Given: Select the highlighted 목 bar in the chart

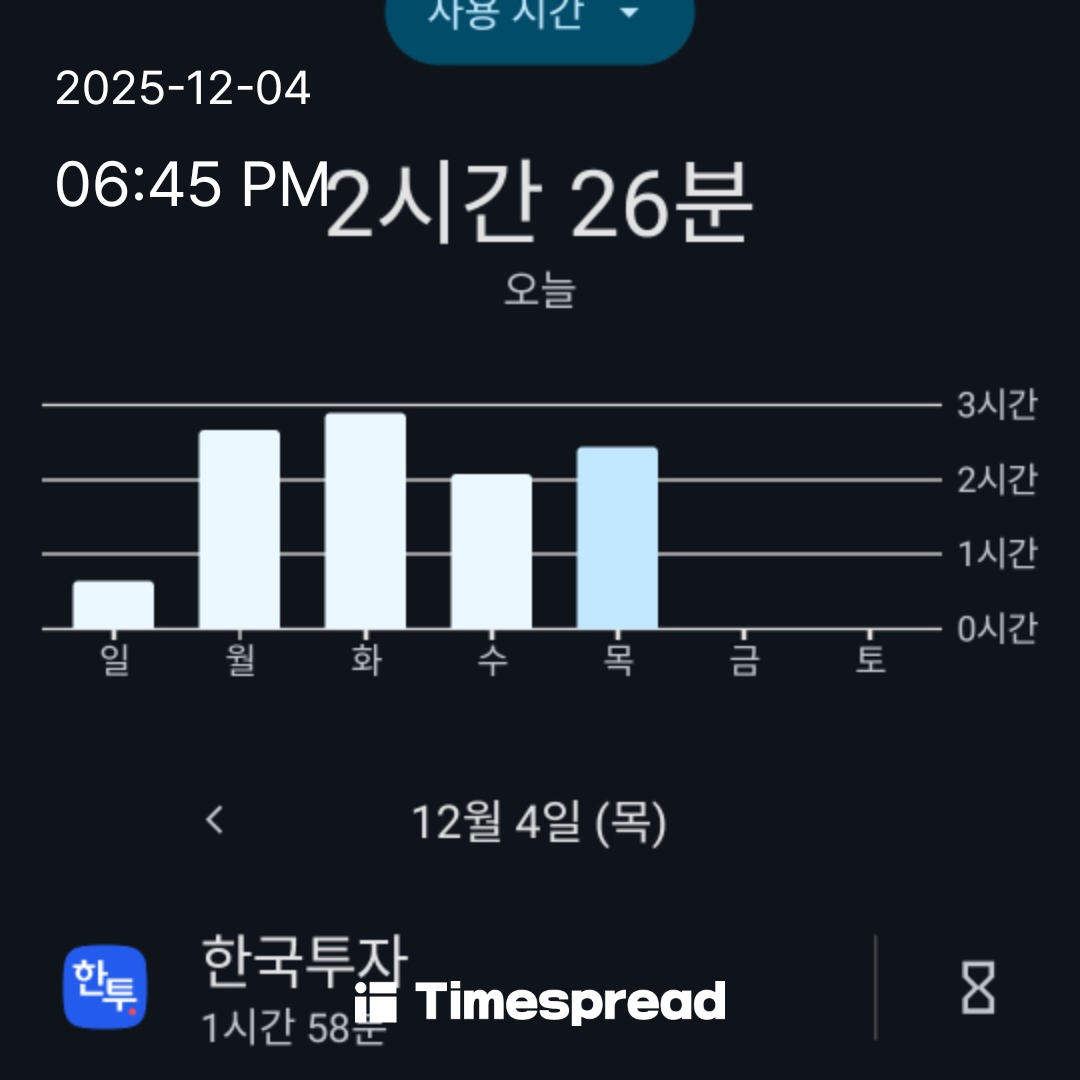Looking at the screenshot, I should click(617, 538).
